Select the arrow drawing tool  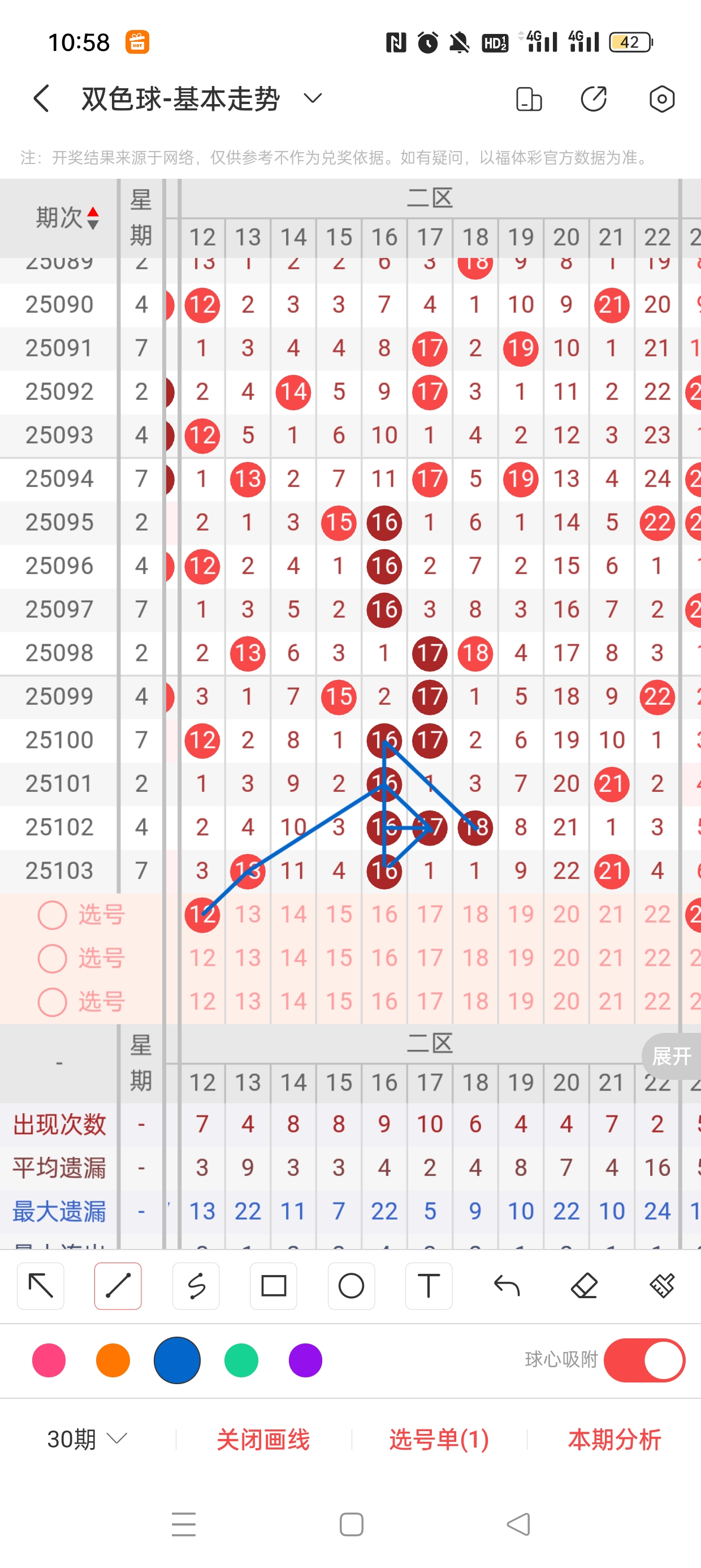coord(41,1286)
